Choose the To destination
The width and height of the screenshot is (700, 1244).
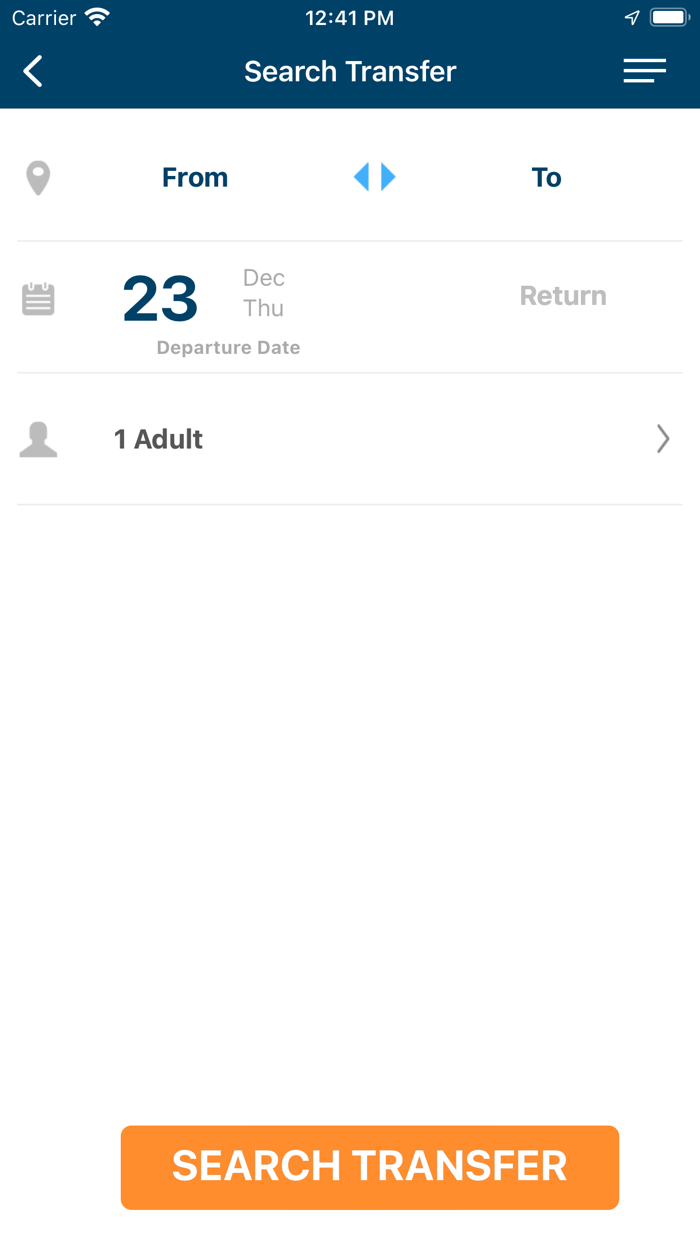coord(546,178)
